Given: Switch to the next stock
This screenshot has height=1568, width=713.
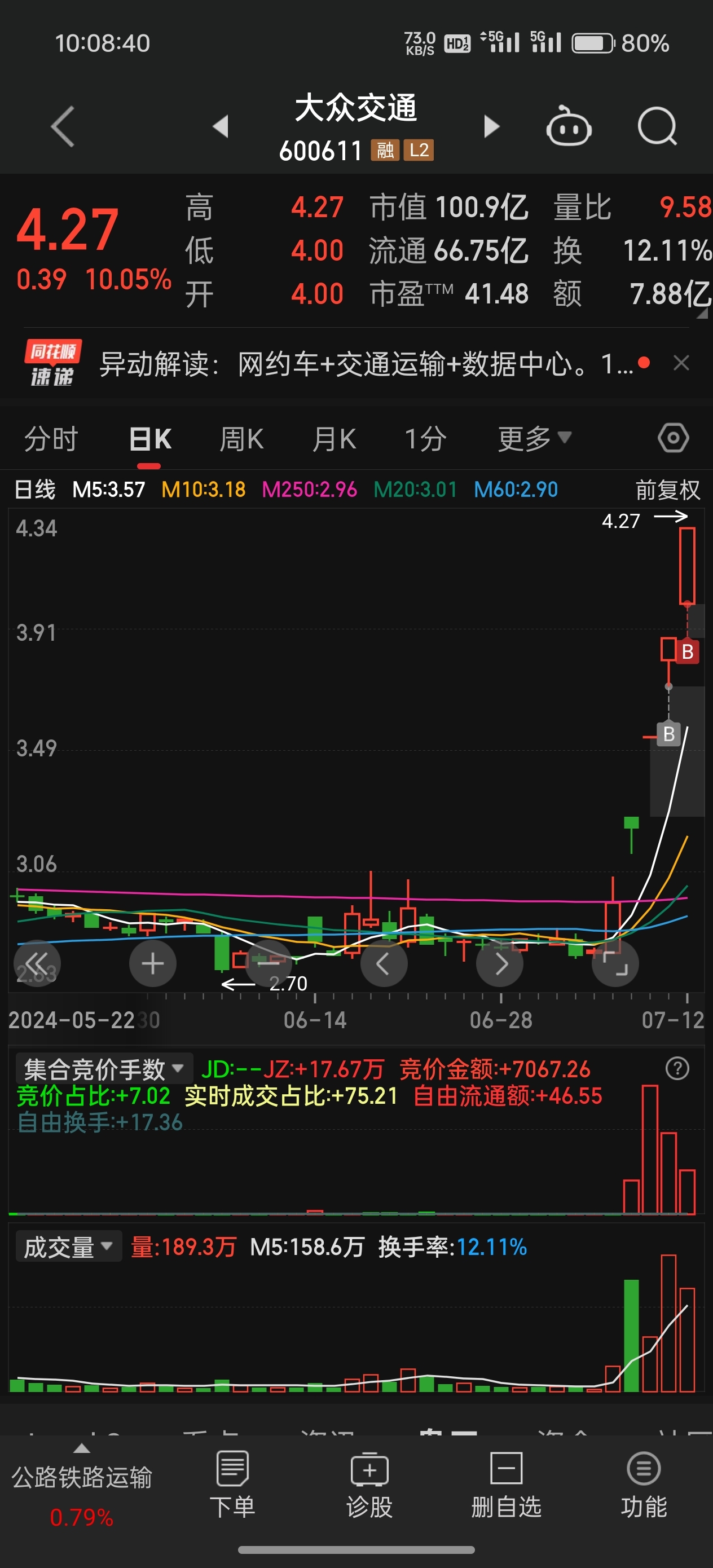Looking at the screenshot, I should [x=491, y=126].
